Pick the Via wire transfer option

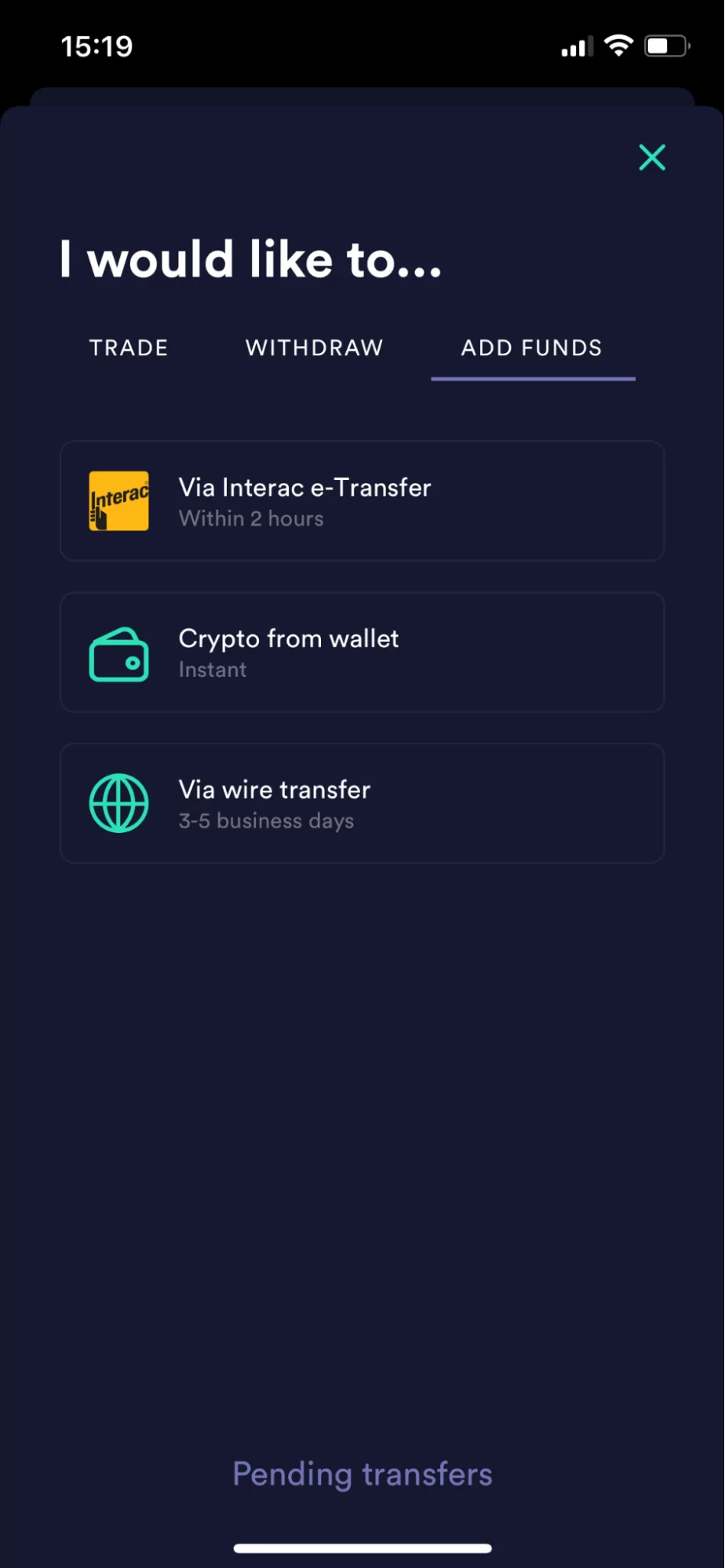click(x=362, y=802)
